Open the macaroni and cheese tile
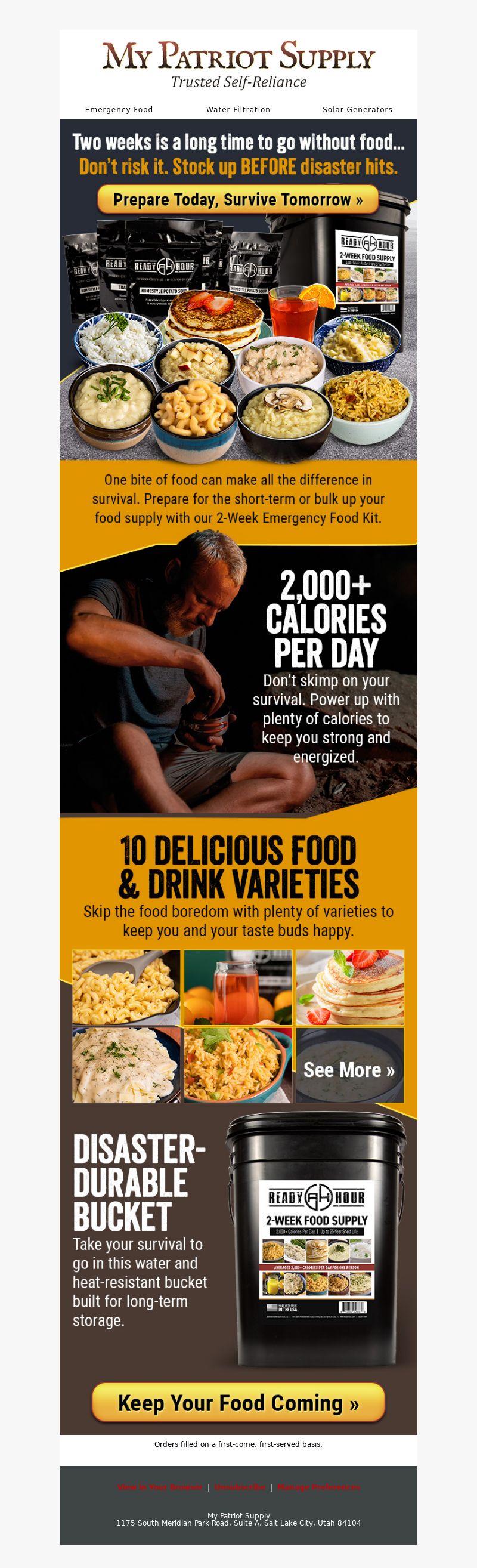The image size is (477, 1568). pyautogui.click(x=126, y=987)
